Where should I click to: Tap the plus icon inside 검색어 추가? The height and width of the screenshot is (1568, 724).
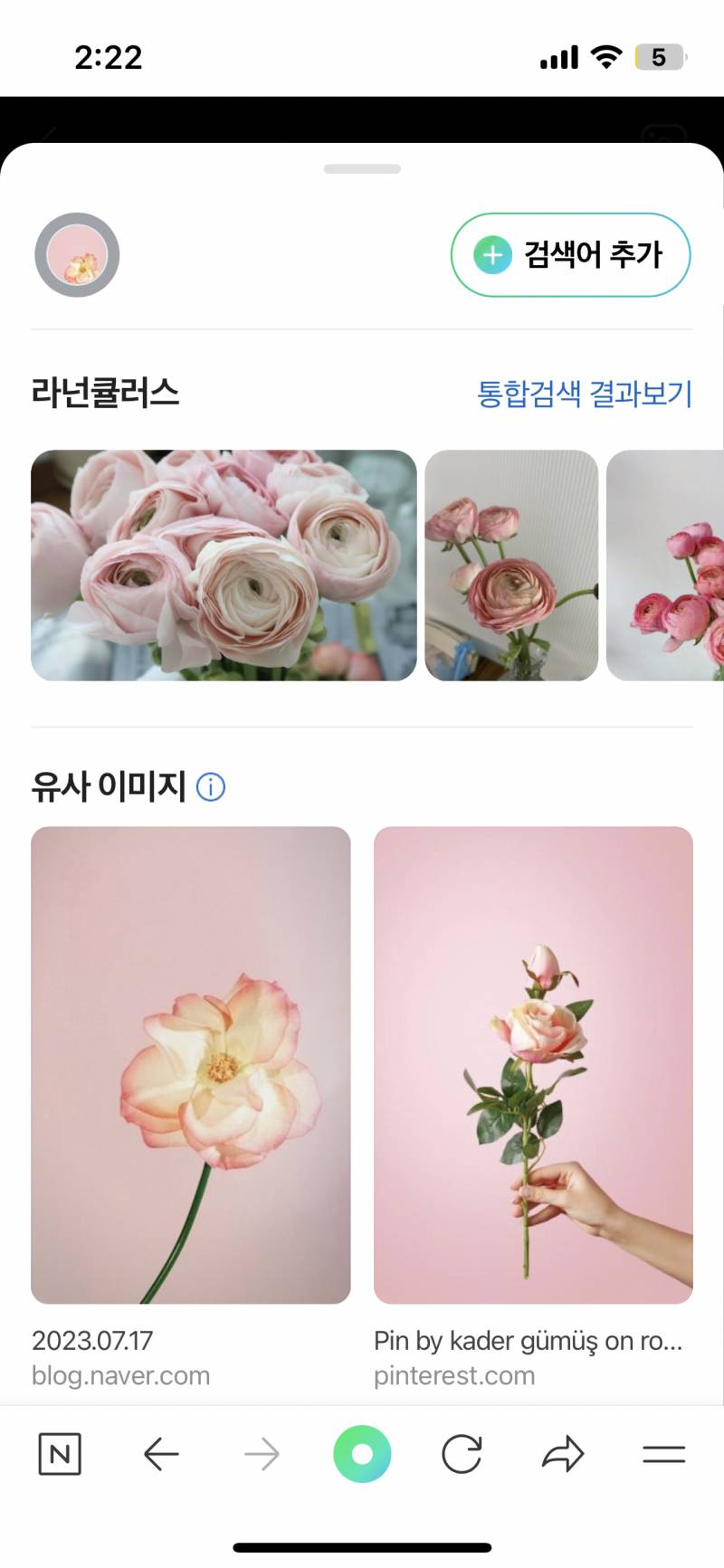[491, 255]
